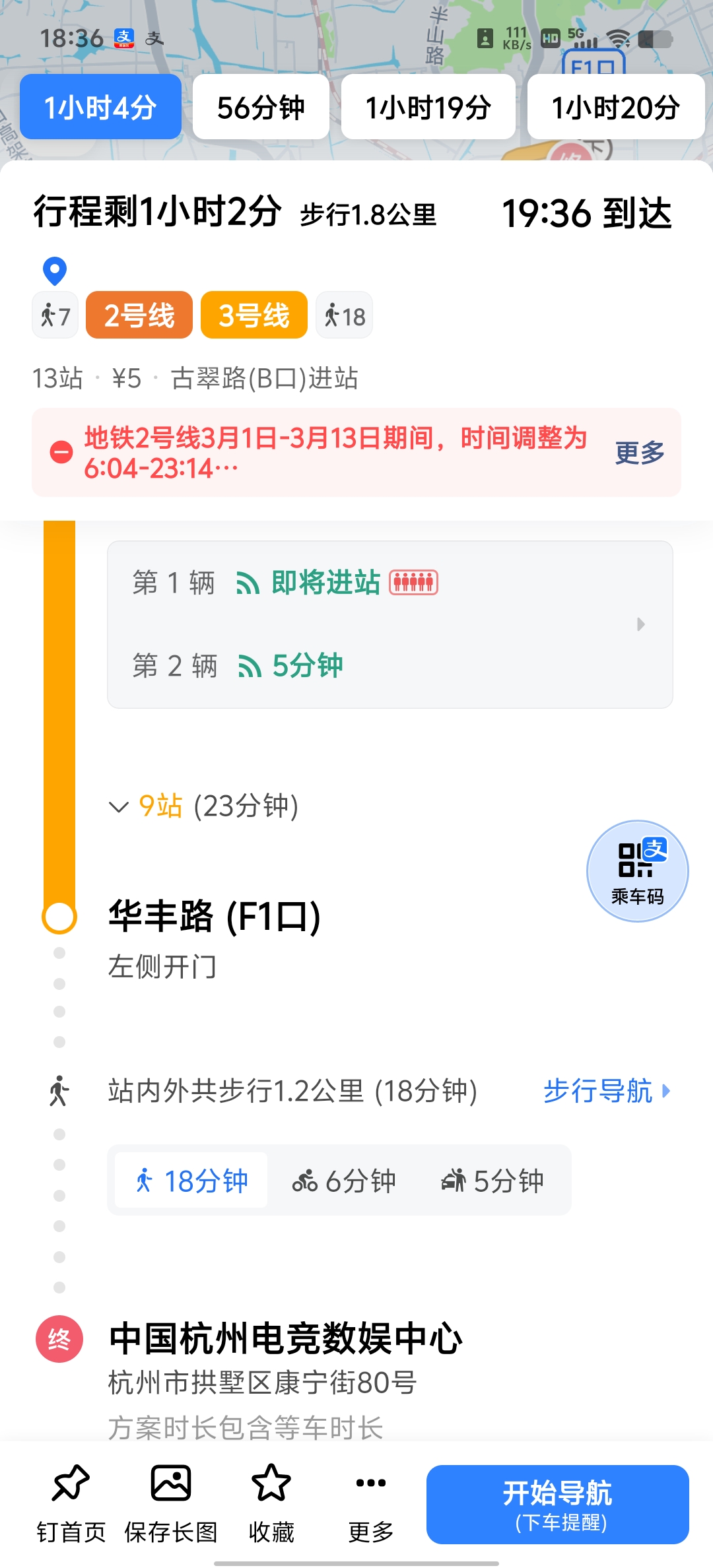Image resolution: width=713 pixels, height=1568 pixels.
Task: Switch to the 56分钟 route option
Action: point(261,107)
